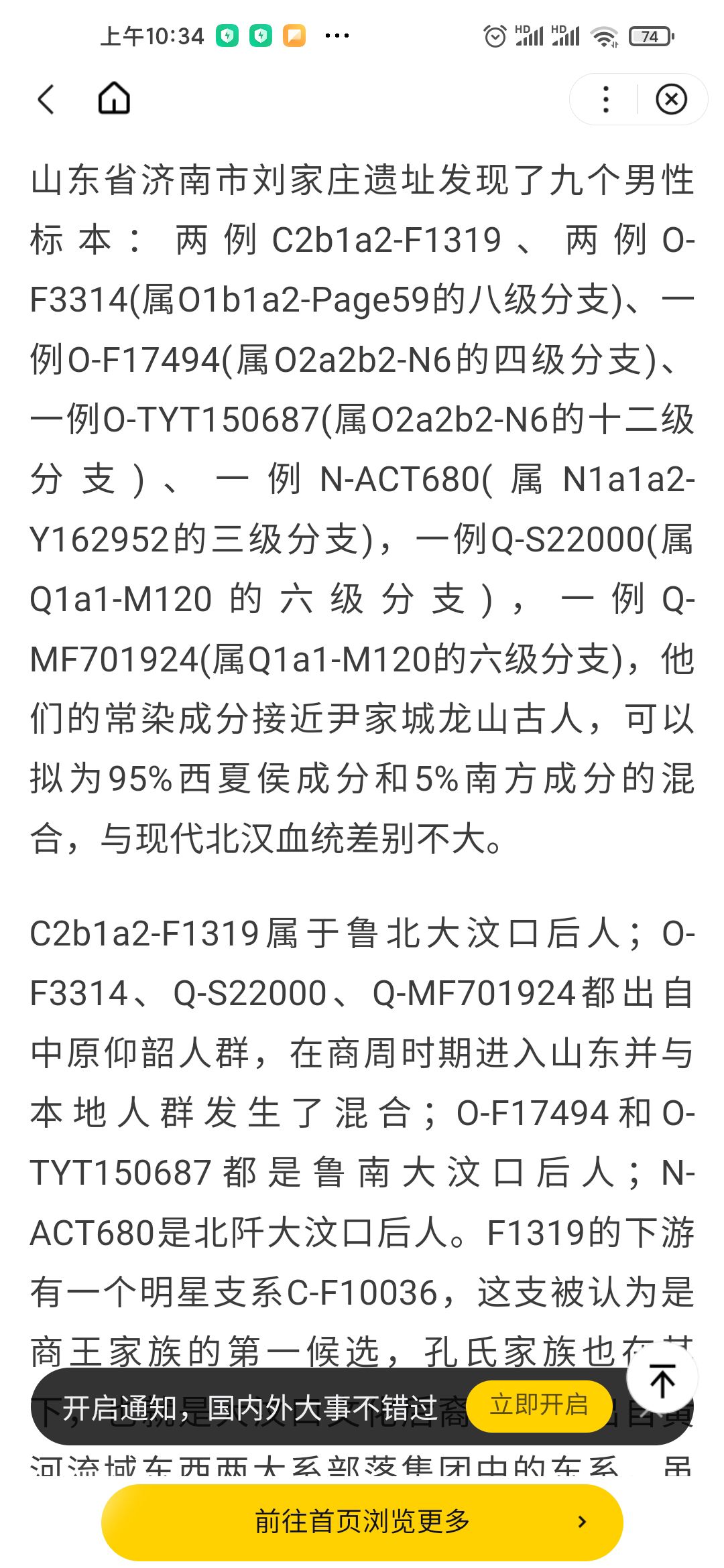
Task: Tap 前往首页浏览更多 to browse the homepage
Action: coord(362,1522)
